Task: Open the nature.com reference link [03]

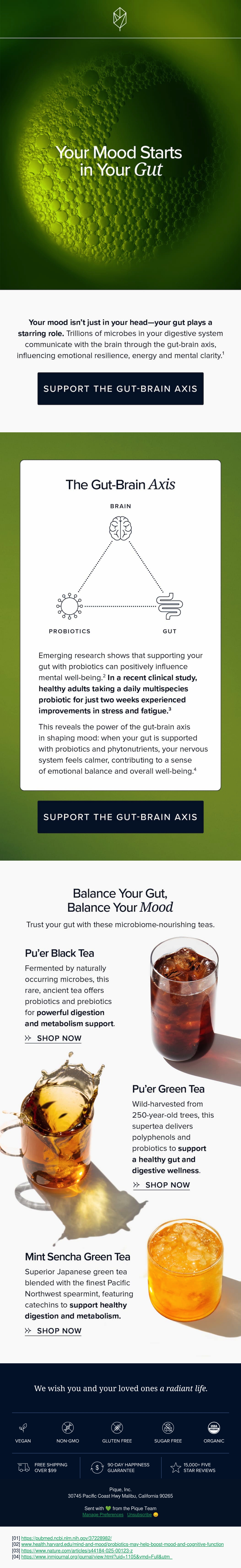Action: pos(77,1550)
